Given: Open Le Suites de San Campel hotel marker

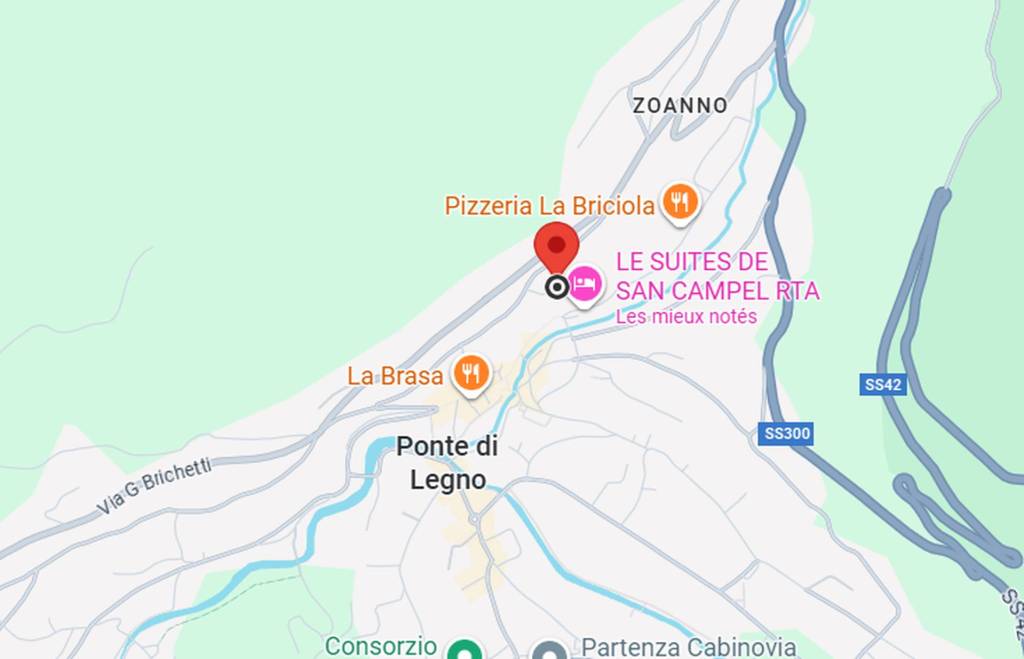Looking at the screenshot, I should (x=584, y=283).
